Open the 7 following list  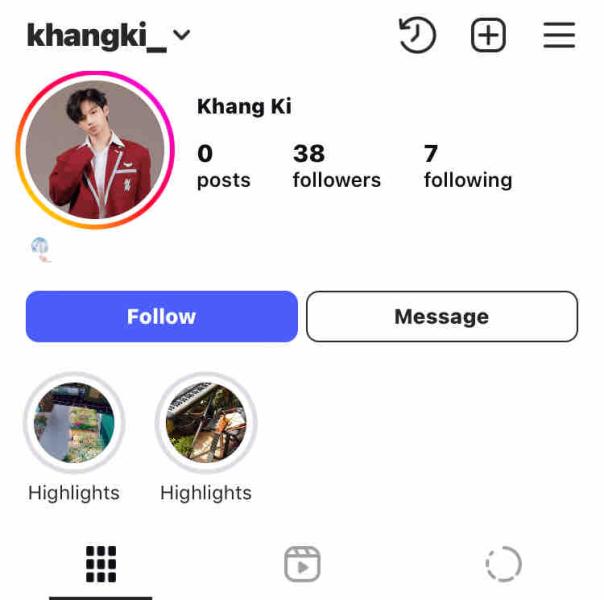tap(467, 166)
